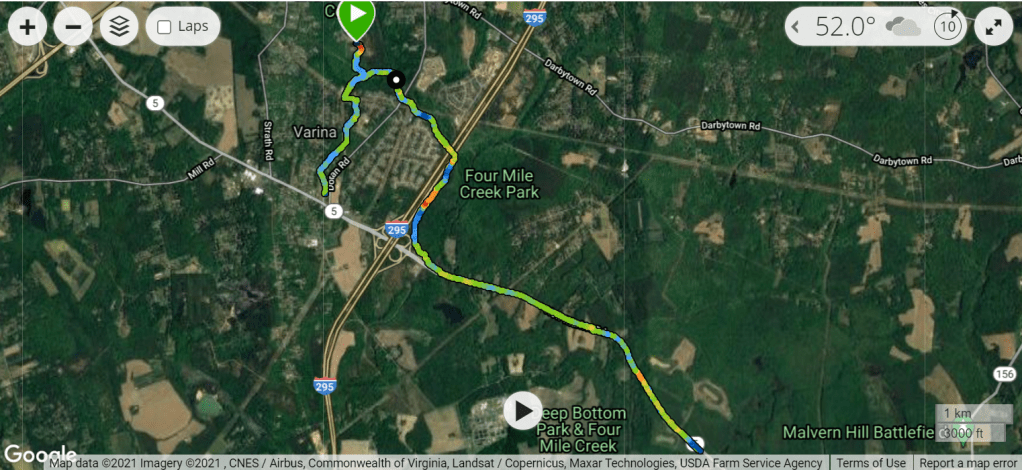Open the map layers selector
This screenshot has height=470, width=1022.
pyautogui.click(x=119, y=26)
